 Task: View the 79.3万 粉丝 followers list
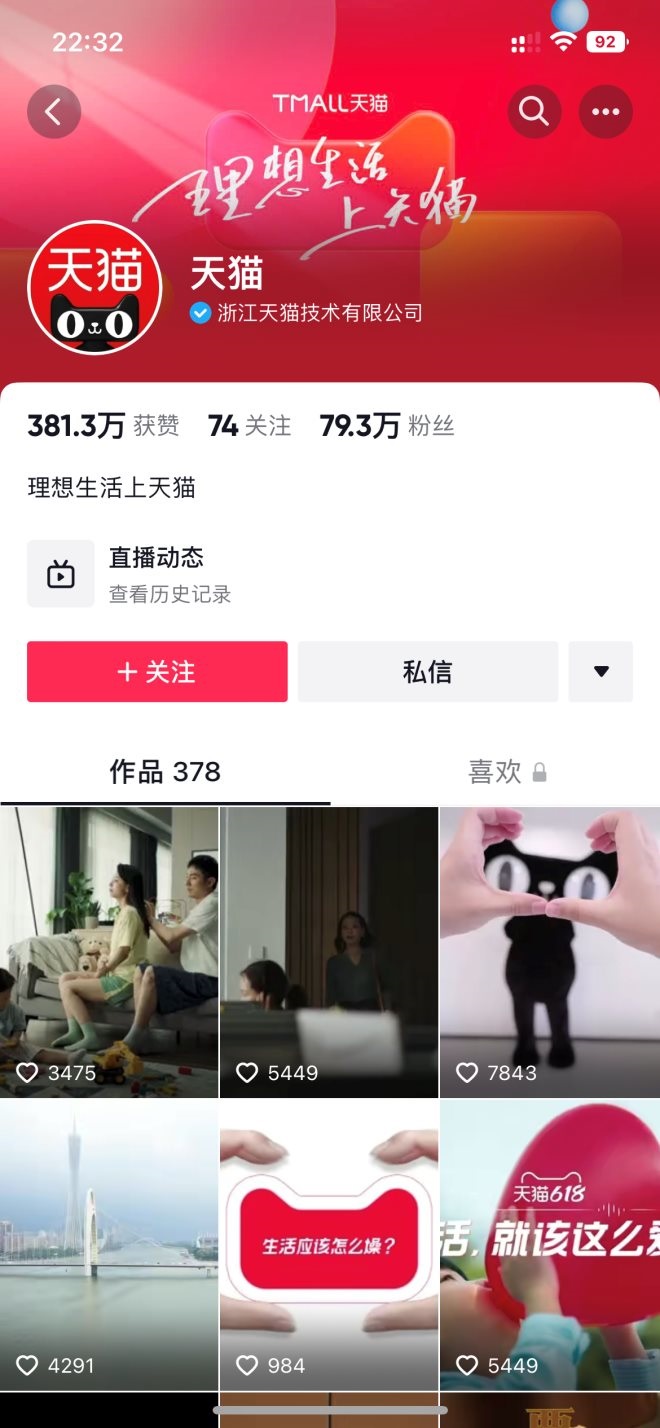tap(387, 426)
